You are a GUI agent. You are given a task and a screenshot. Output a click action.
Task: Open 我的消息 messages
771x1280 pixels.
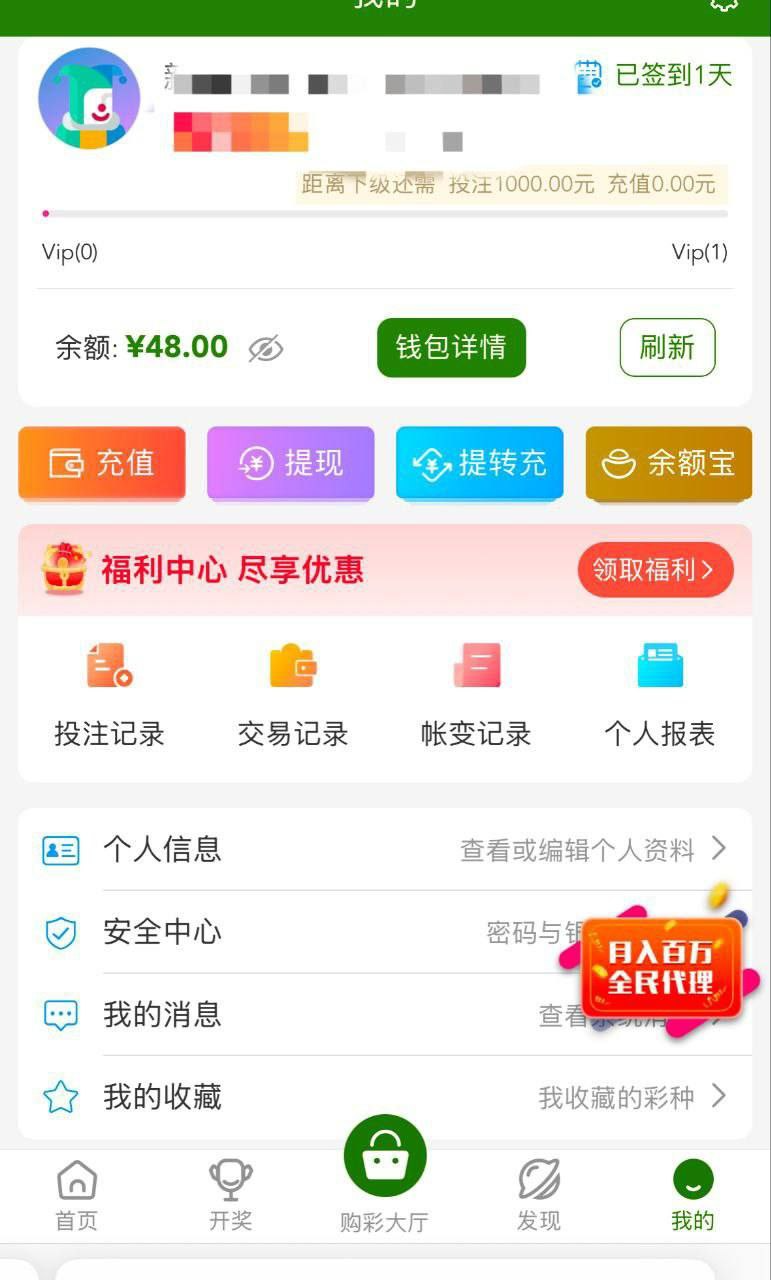(300, 1015)
